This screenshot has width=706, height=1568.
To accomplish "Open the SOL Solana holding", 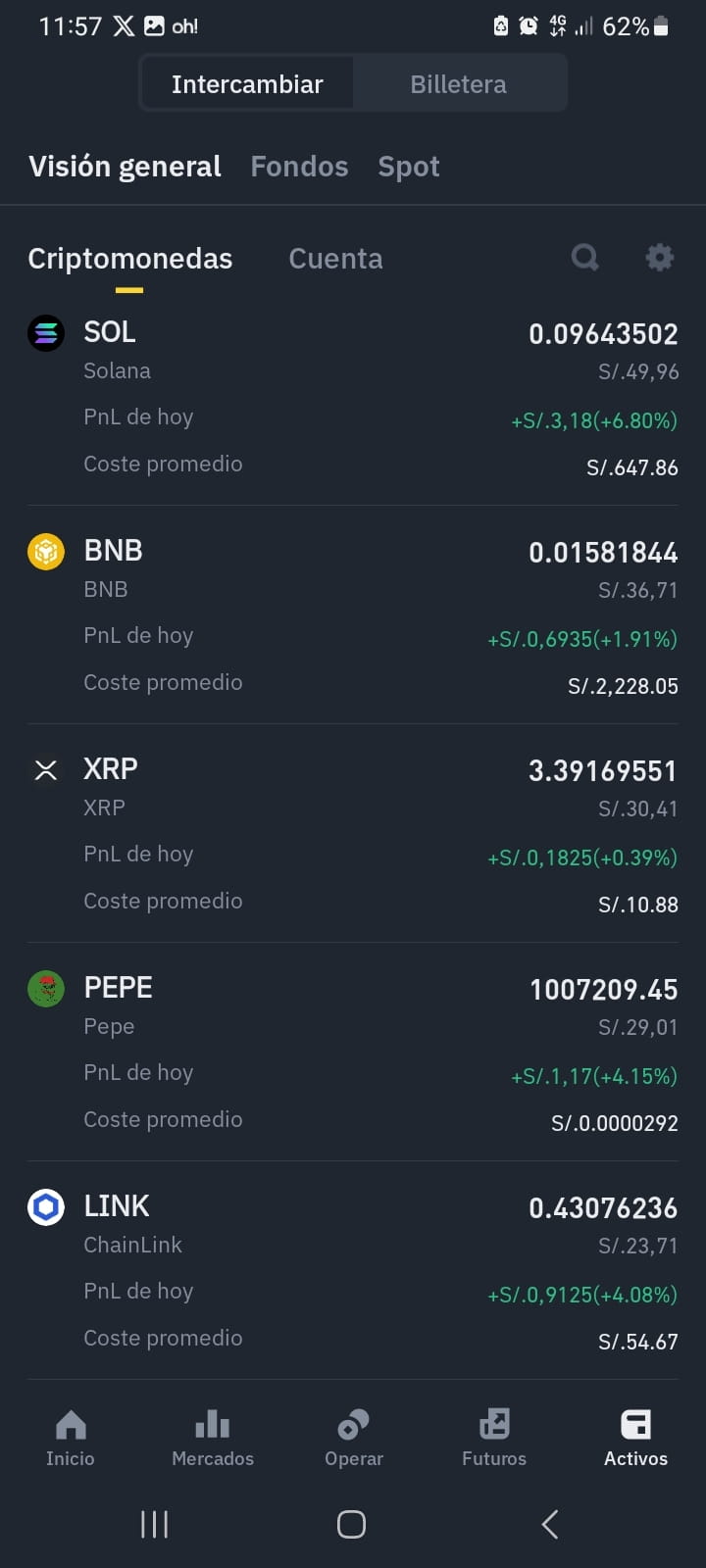I will 353,397.
